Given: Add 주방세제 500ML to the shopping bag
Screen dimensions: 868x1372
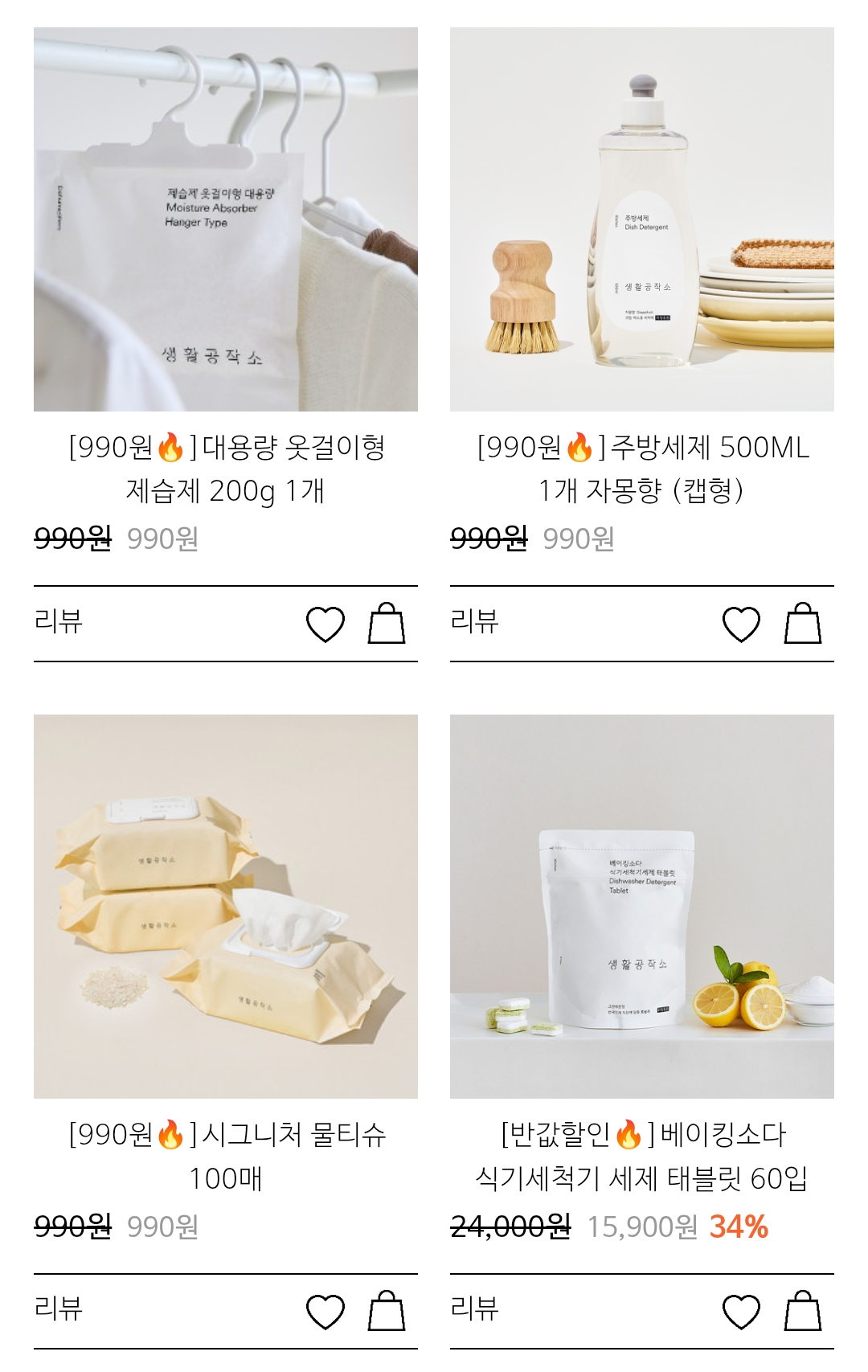Looking at the screenshot, I should (803, 624).
